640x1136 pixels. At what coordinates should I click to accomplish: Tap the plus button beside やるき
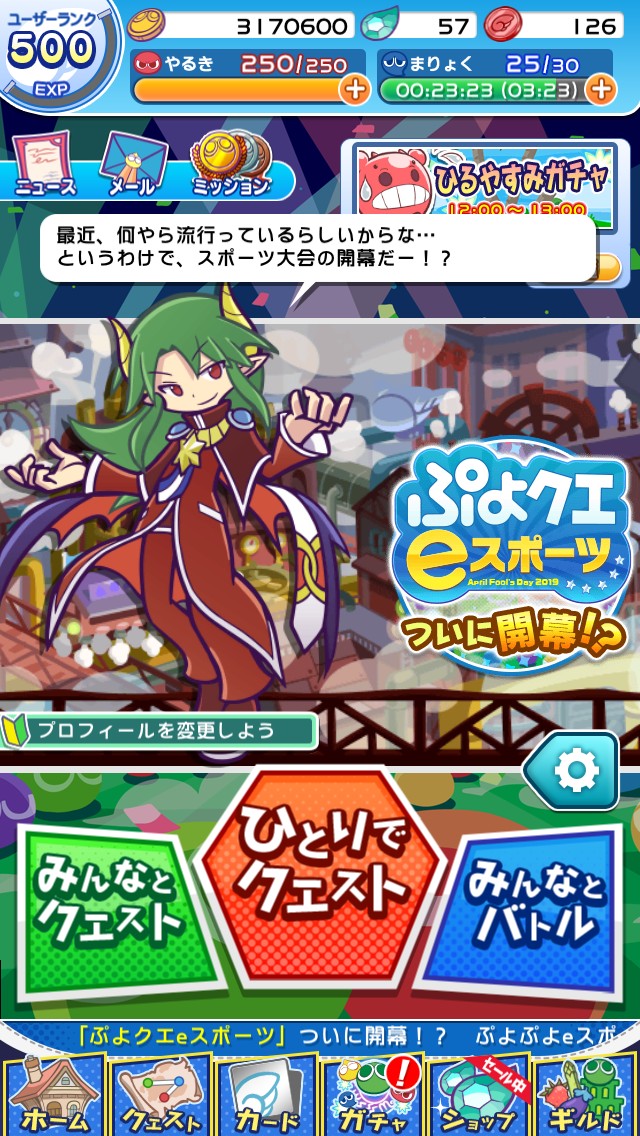(x=355, y=91)
